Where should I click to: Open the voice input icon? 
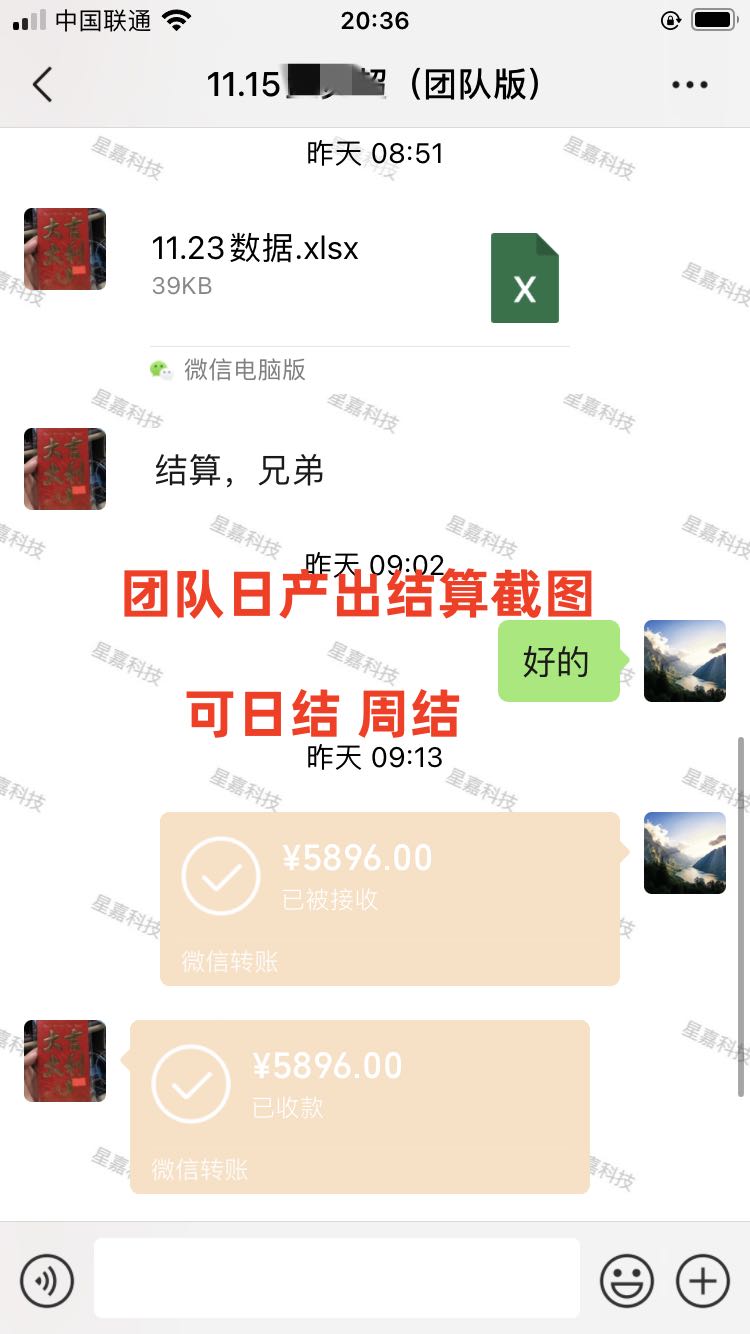tap(45, 1279)
